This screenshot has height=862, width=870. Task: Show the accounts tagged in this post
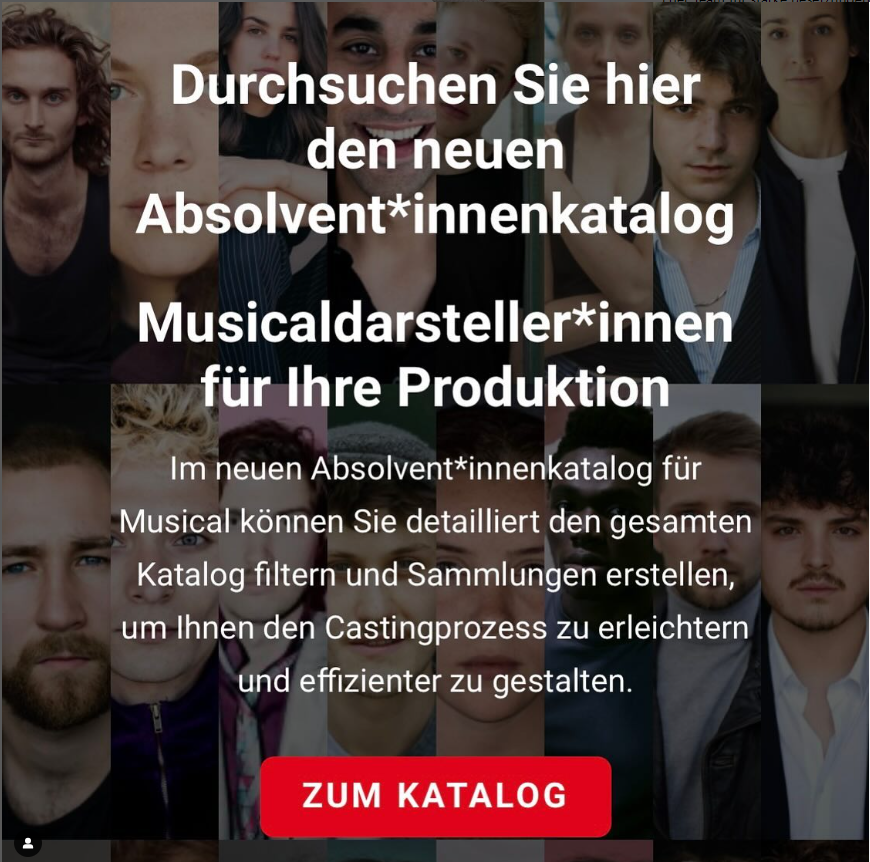28,843
